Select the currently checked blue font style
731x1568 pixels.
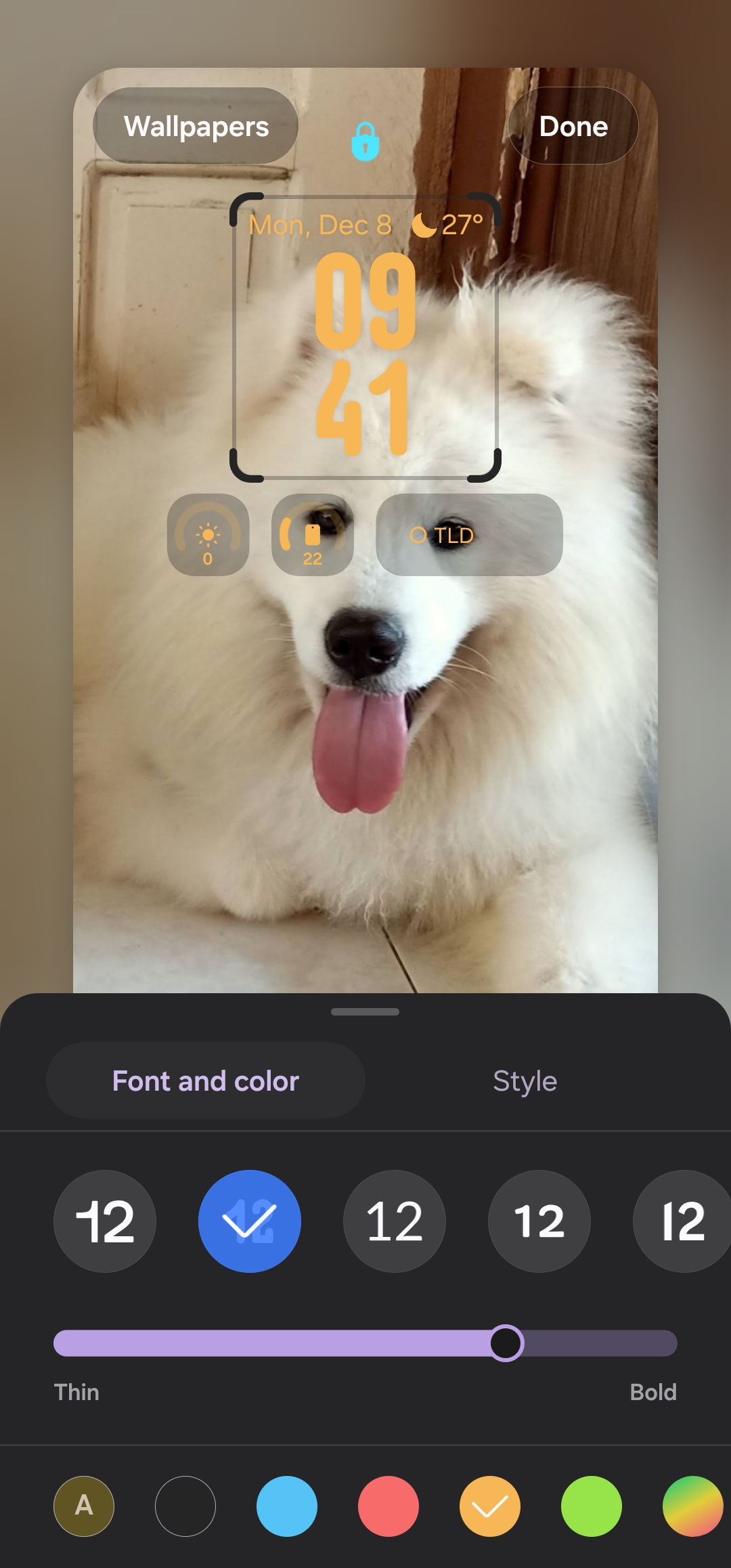[x=249, y=1221]
